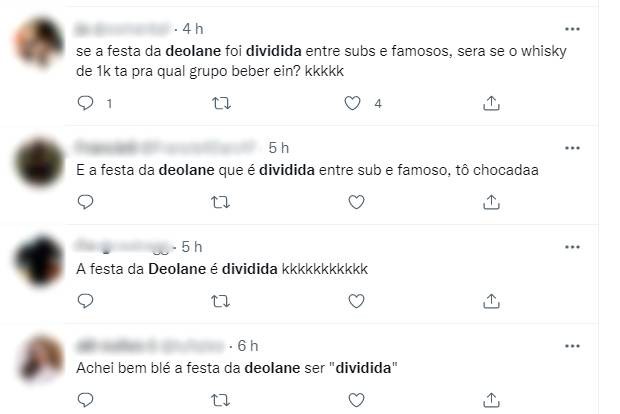This screenshot has width=620, height=414.
Task: Open the more options on the "tô chocadaa" tweet
Action: (x=572, y=148)
